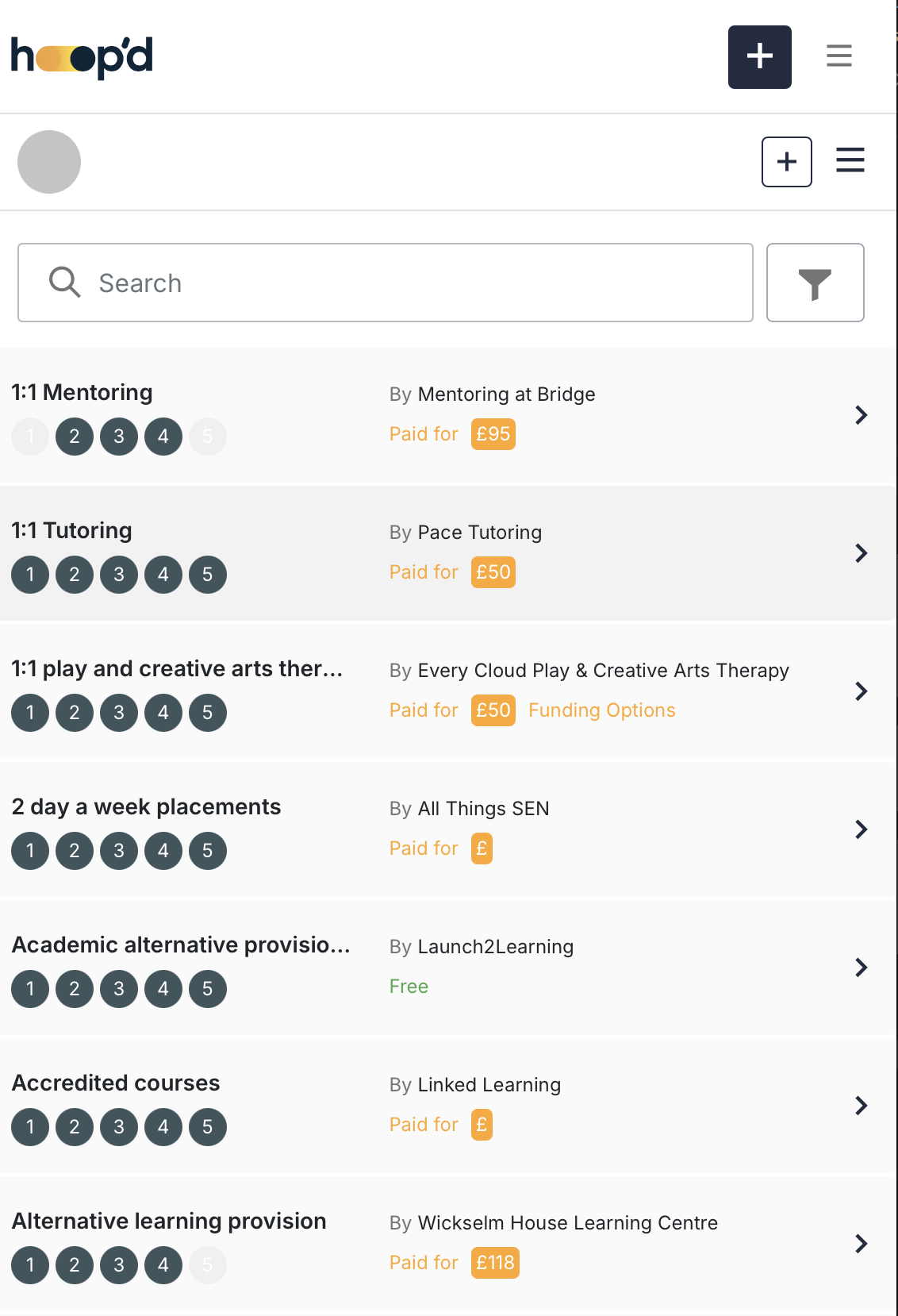Expand the Academic alternative provision listing chevron
Image resolution: width=898 pixels, height=1316 pixels.
click(862, 968)
